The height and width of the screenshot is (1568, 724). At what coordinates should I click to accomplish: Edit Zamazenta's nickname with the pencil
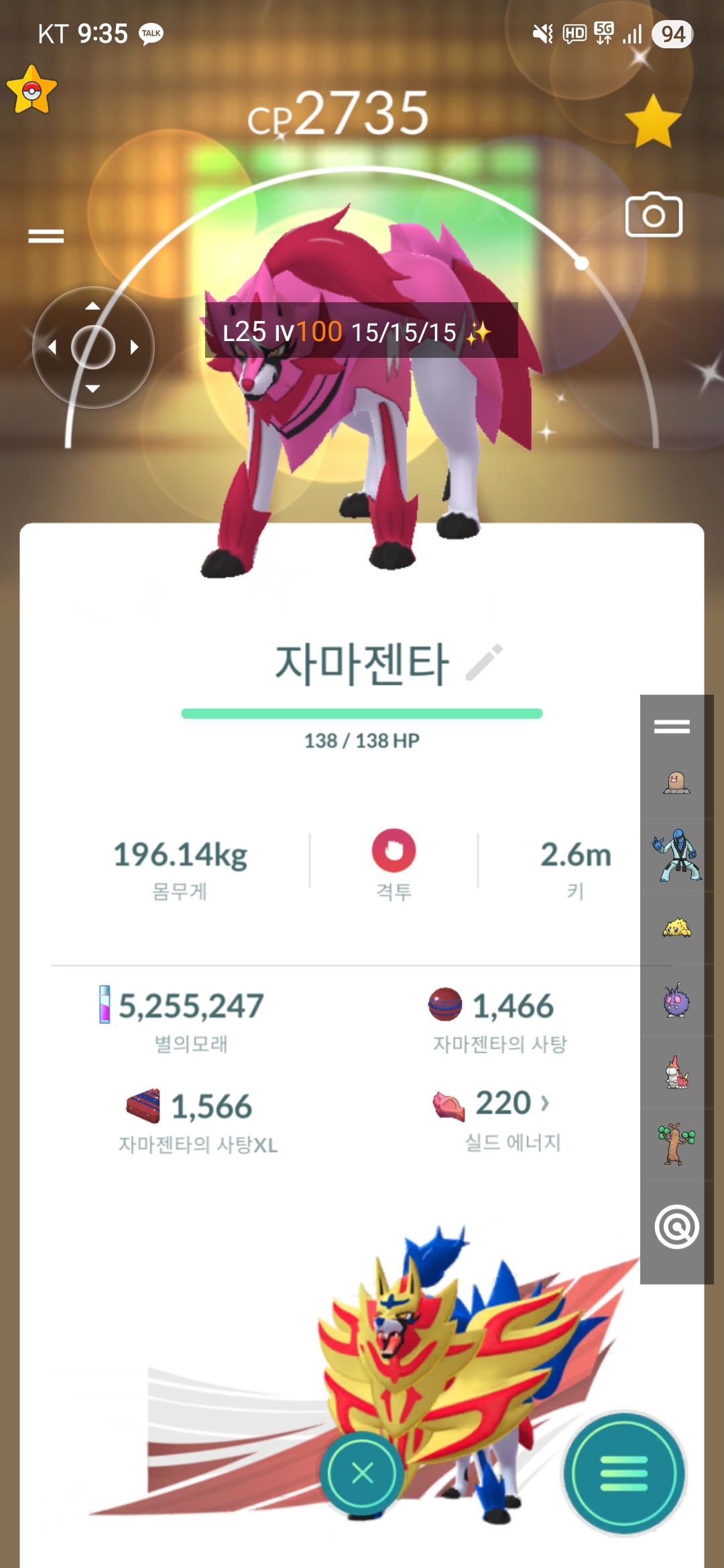tap(484, 663)
